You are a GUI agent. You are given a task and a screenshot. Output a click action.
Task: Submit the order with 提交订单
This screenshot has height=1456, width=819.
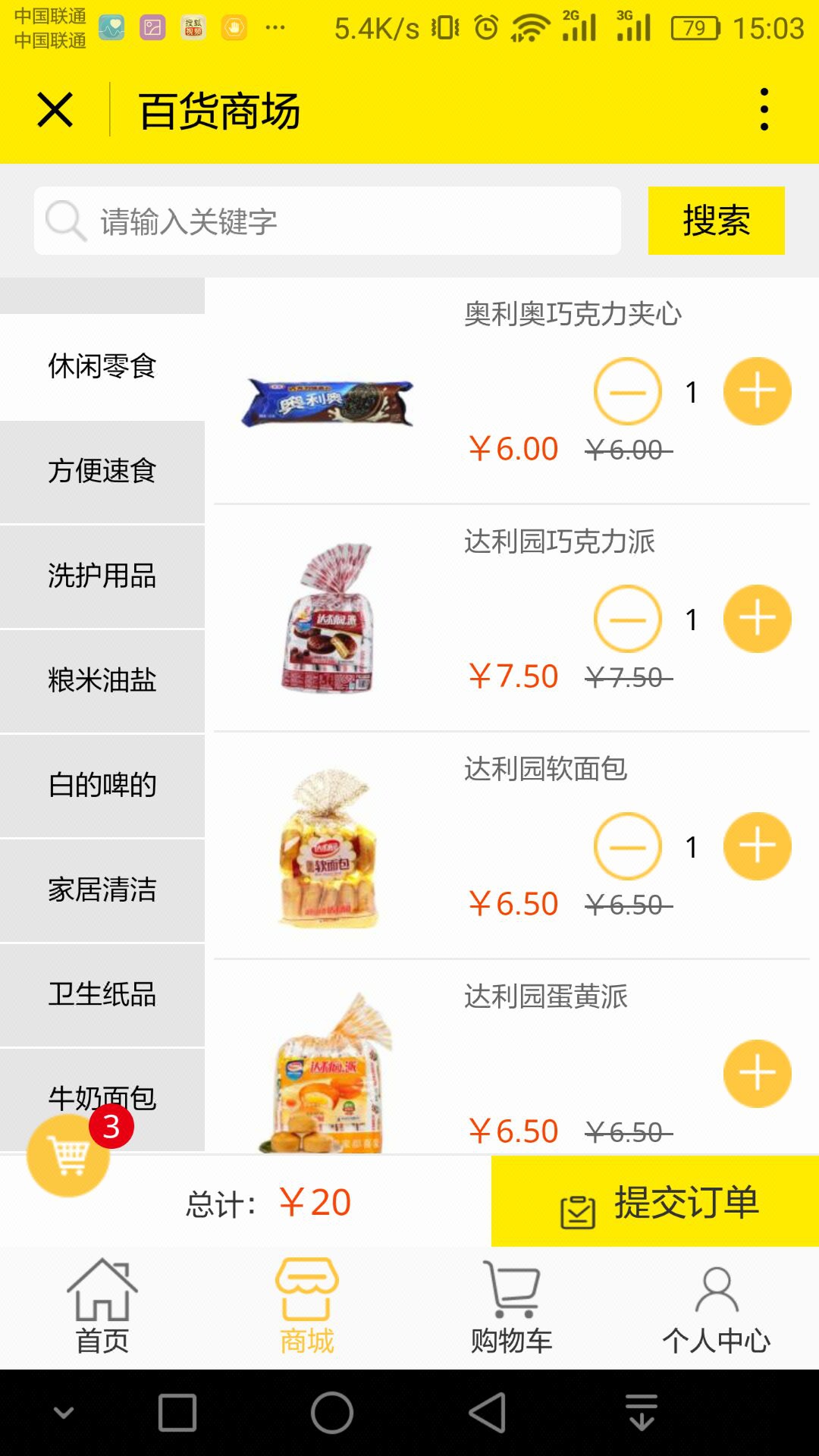point(655,1202)
